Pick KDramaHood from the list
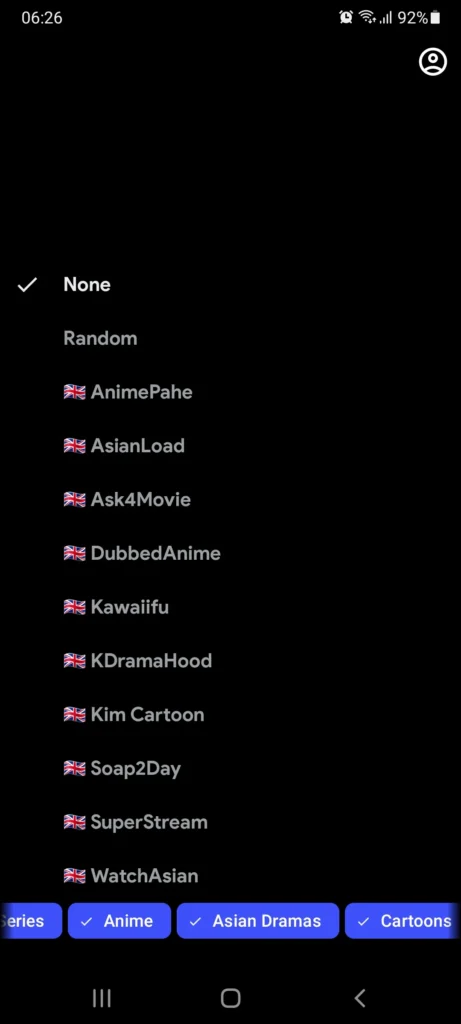This screenshot has height=1024, width=461. [x=230, y=661]
